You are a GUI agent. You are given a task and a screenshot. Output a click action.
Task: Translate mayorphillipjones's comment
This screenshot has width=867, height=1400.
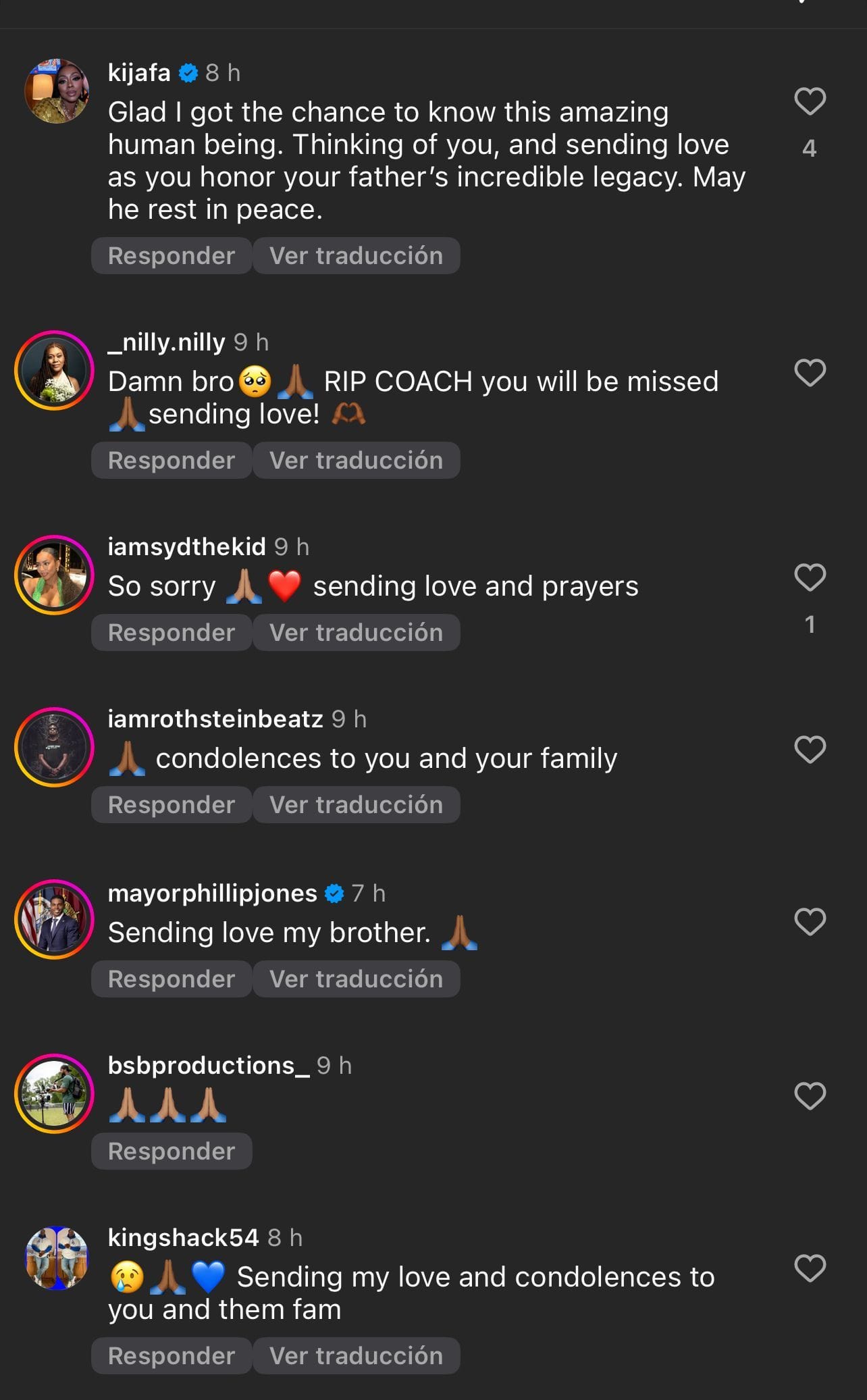(x=356, y=979)
